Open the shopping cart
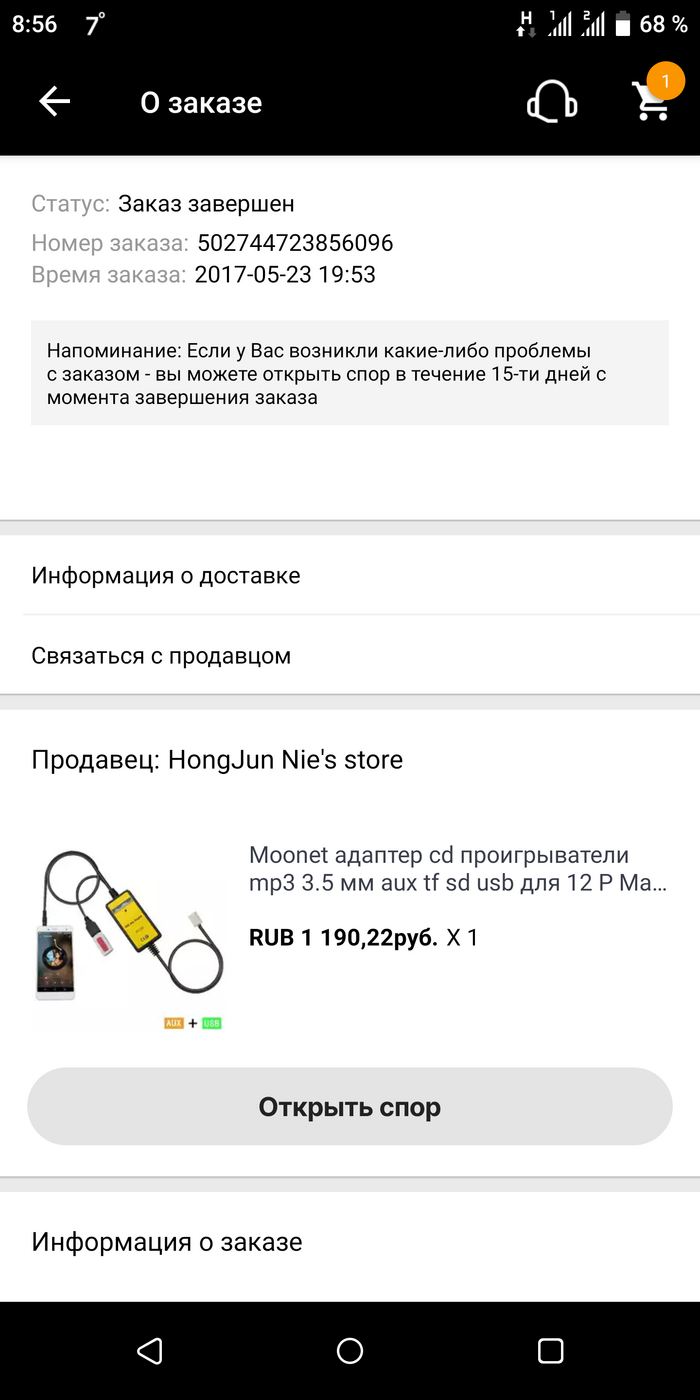 click(x=652, y=101)
